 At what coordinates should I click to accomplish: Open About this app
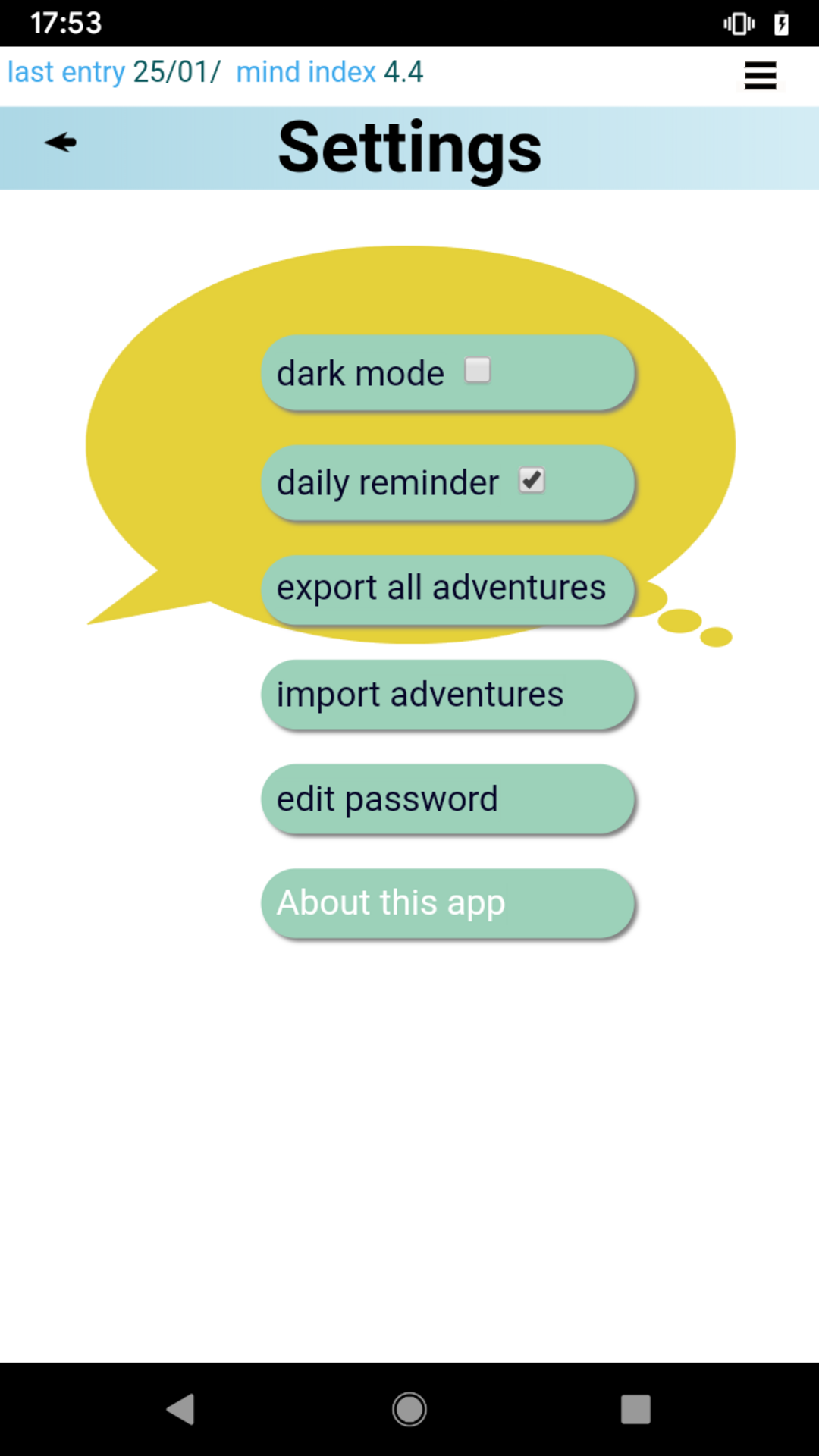[x=447, y=903]
